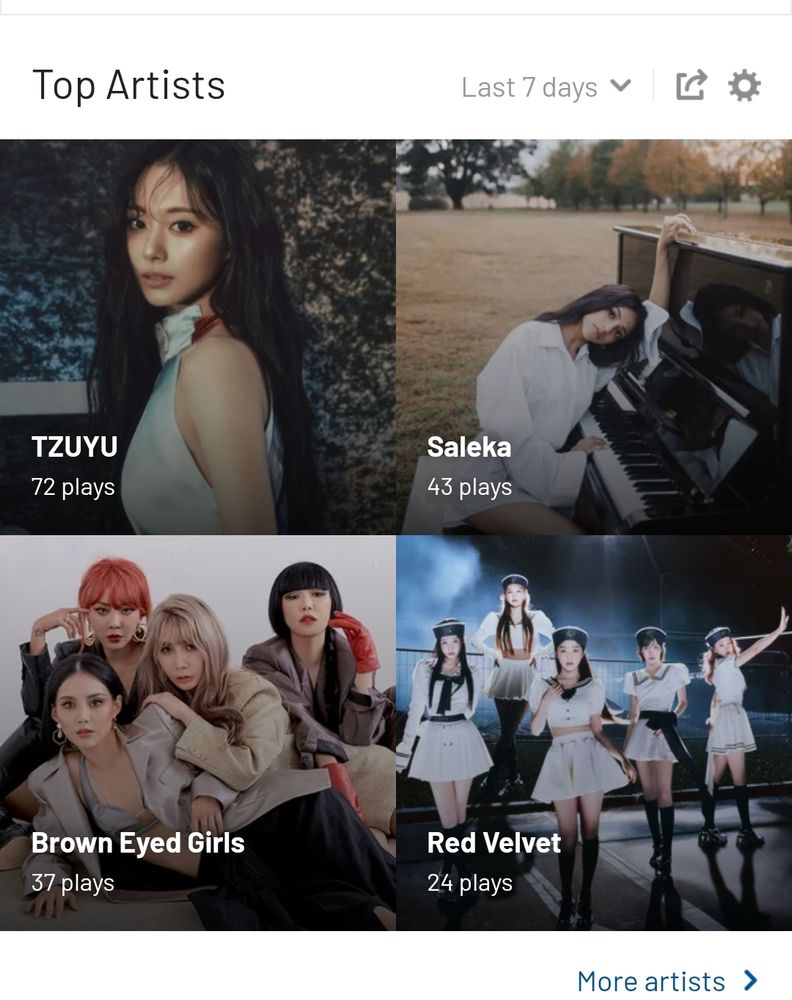This screenshot has width=792, height=1000.
Task: Share the Top Artists chart
Action: pos(691,86)
